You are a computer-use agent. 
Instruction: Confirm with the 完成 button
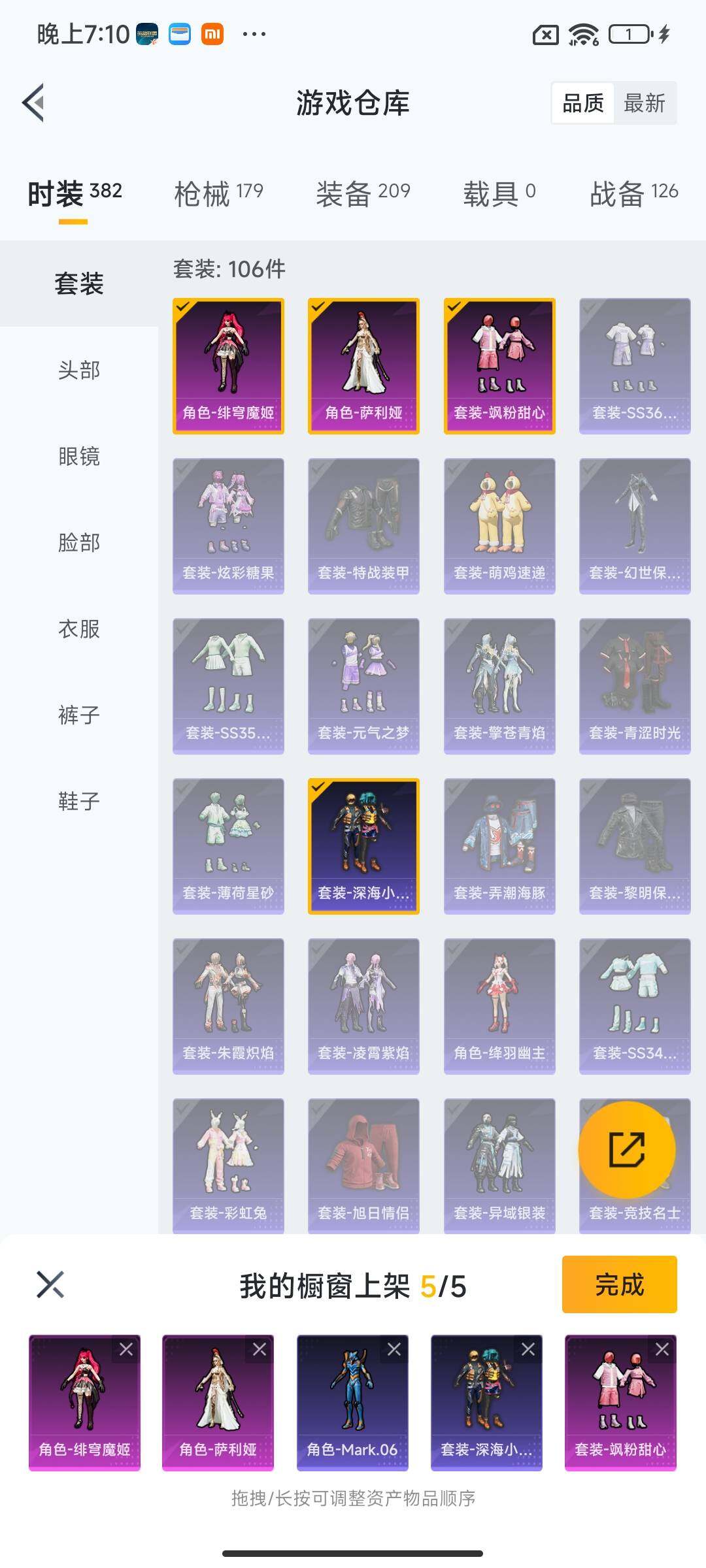coord(619,1284)
